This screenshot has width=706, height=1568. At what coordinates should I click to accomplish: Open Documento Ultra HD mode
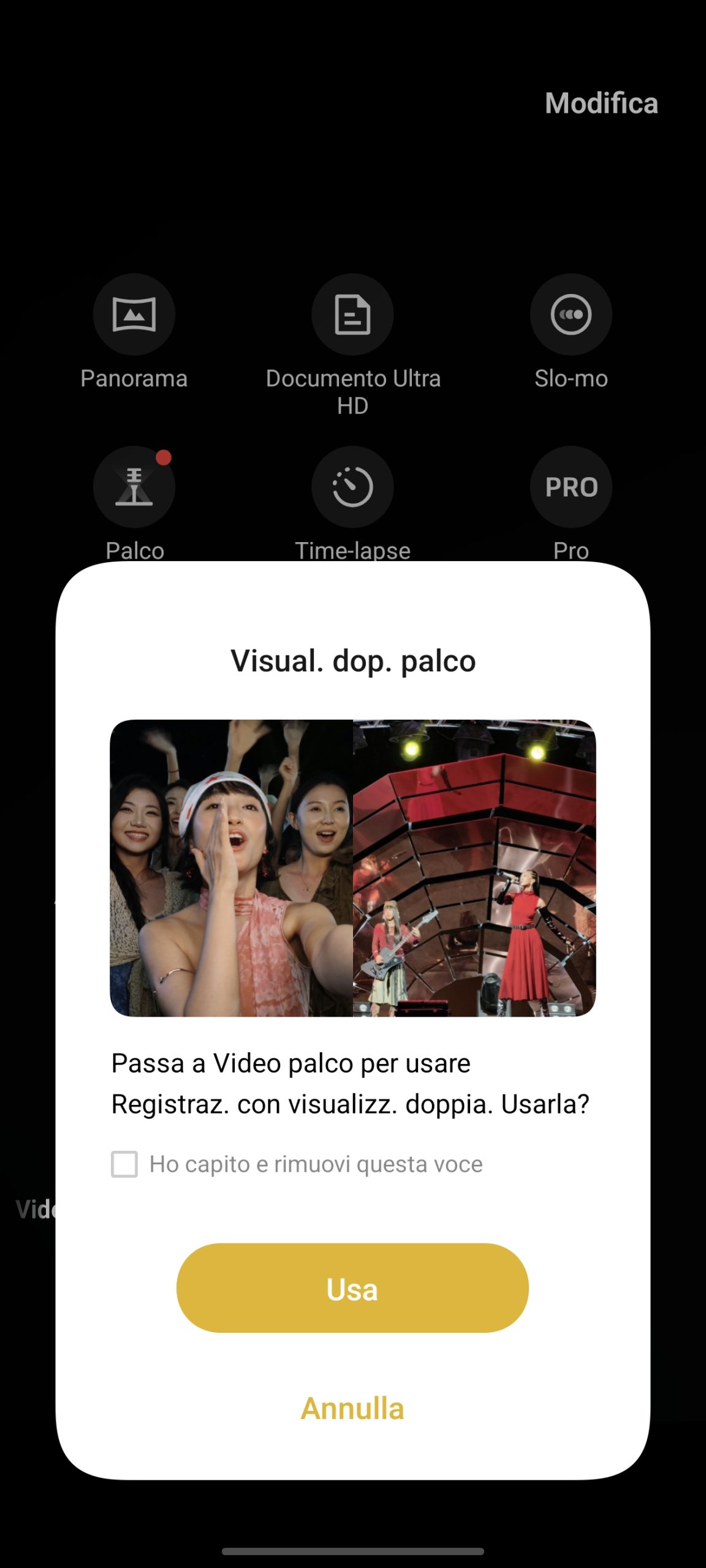click(352, 314)
